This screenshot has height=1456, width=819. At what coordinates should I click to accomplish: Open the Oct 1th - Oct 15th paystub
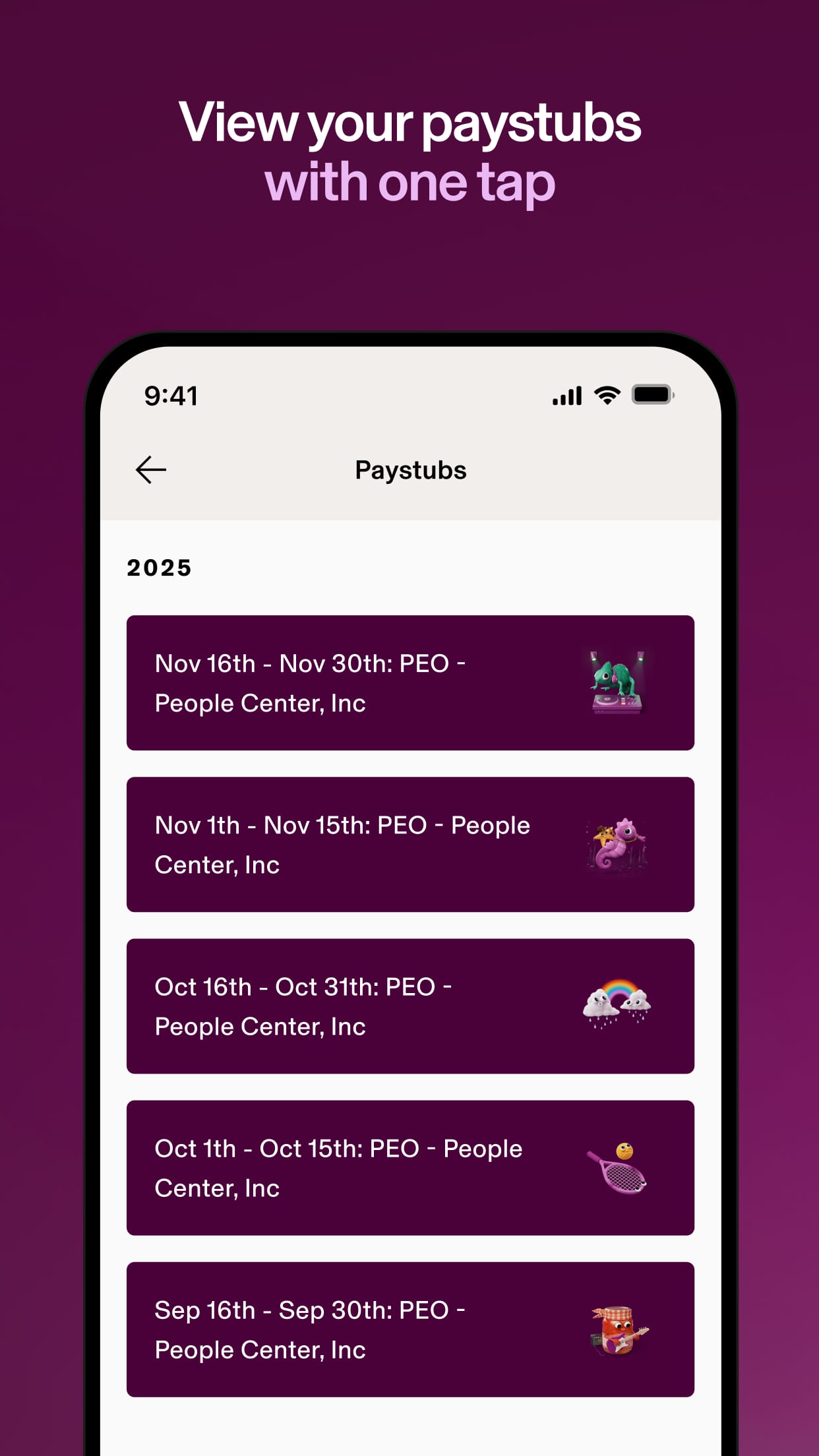[409, 1168]
